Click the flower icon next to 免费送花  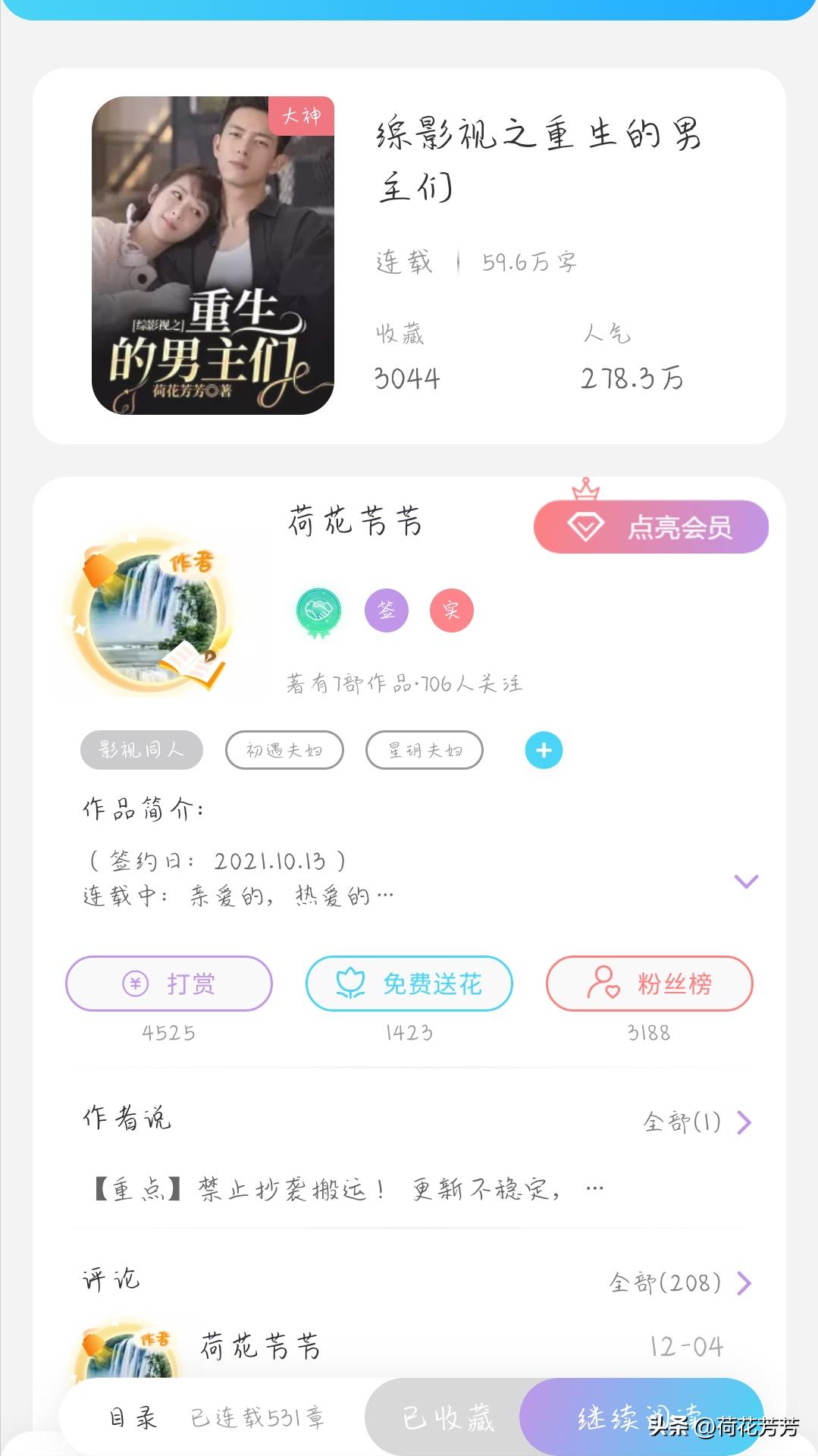tap(349, 983)
